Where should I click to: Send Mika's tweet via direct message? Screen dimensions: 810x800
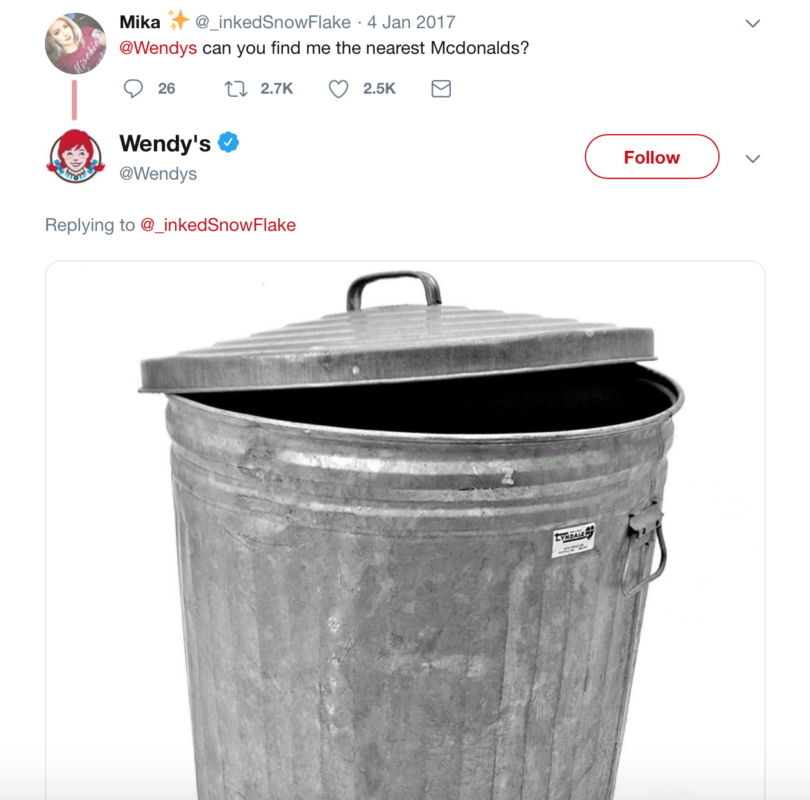coord(440,89)
